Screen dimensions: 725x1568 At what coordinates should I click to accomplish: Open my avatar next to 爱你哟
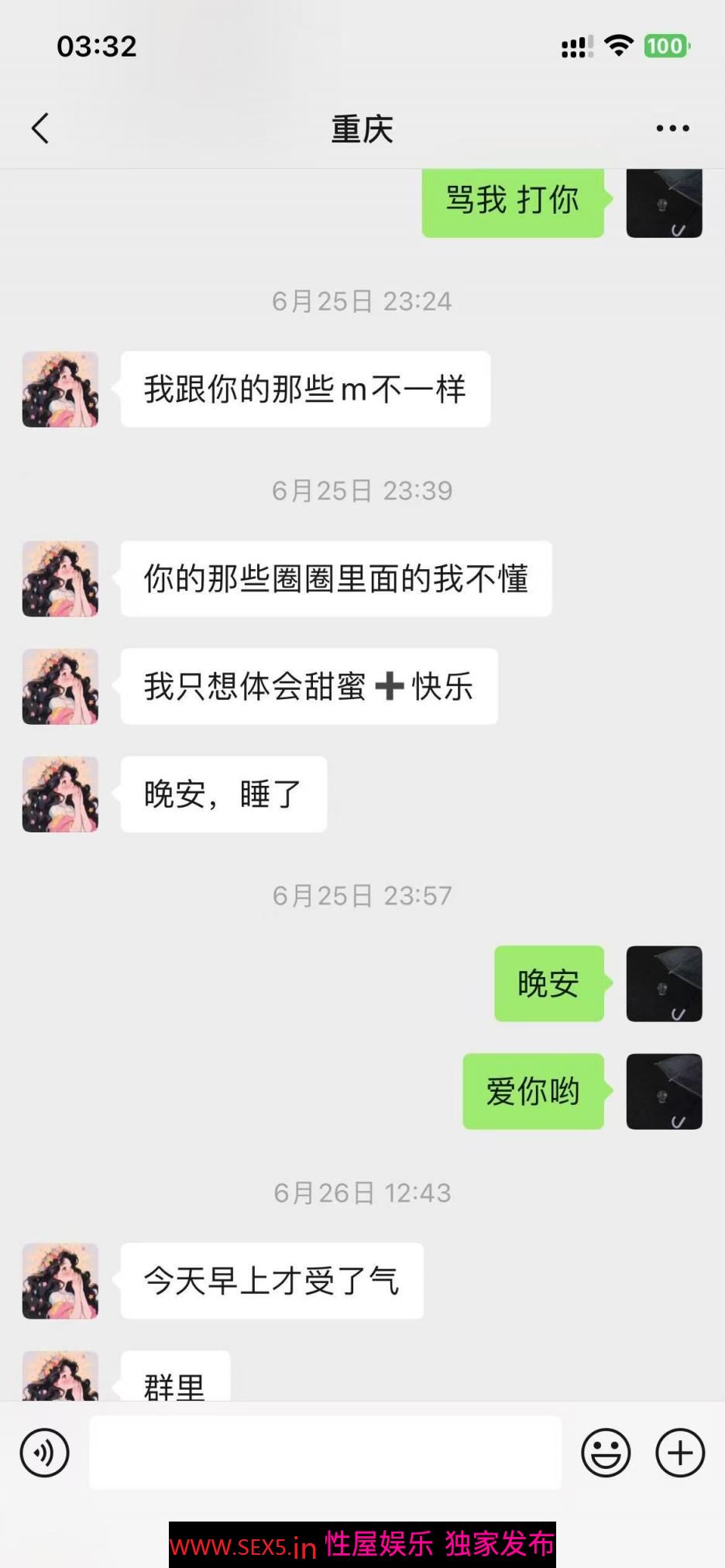[x=664, y=1091]
